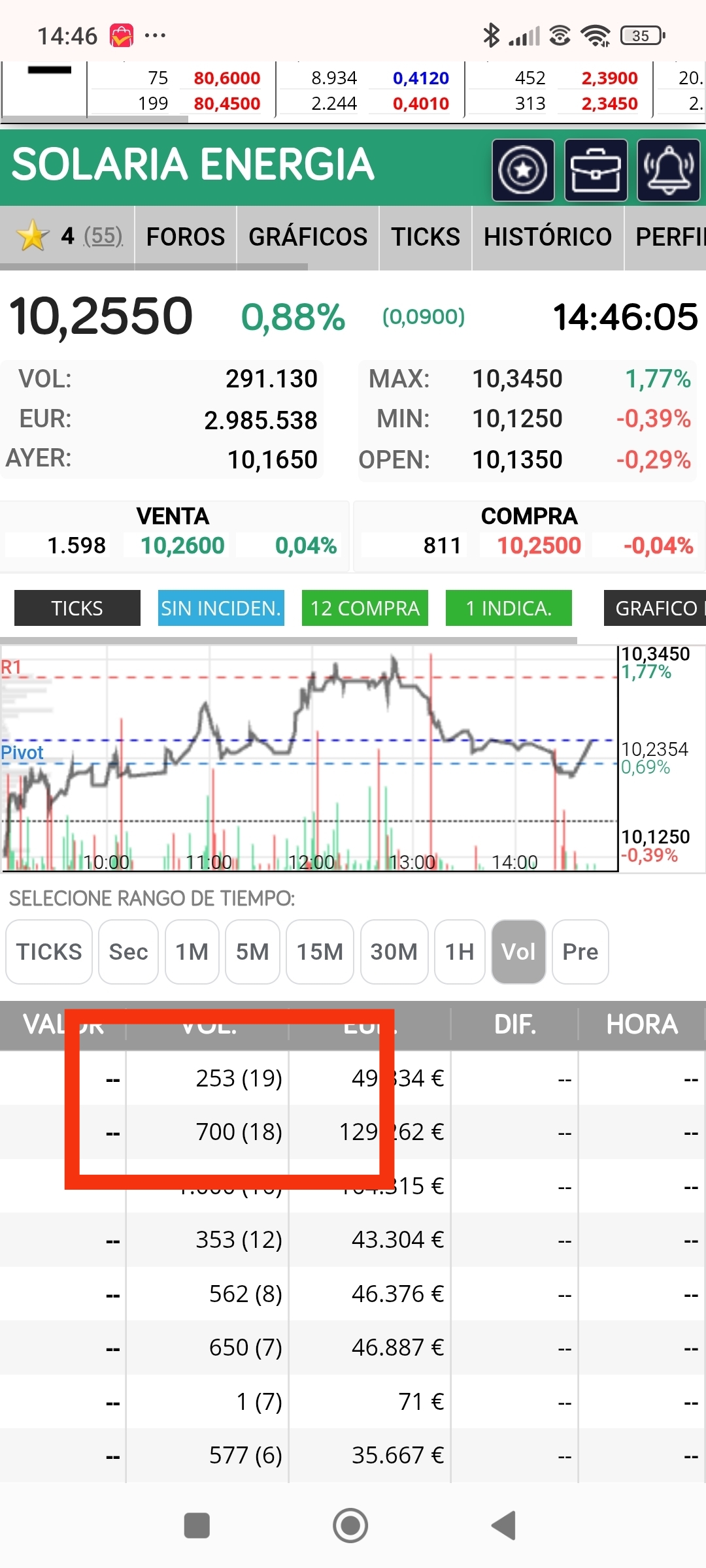This screenshot has width=706, height=1568.
Task: Switch to the HISTÓRICO tab
Action: pos(548,237)
